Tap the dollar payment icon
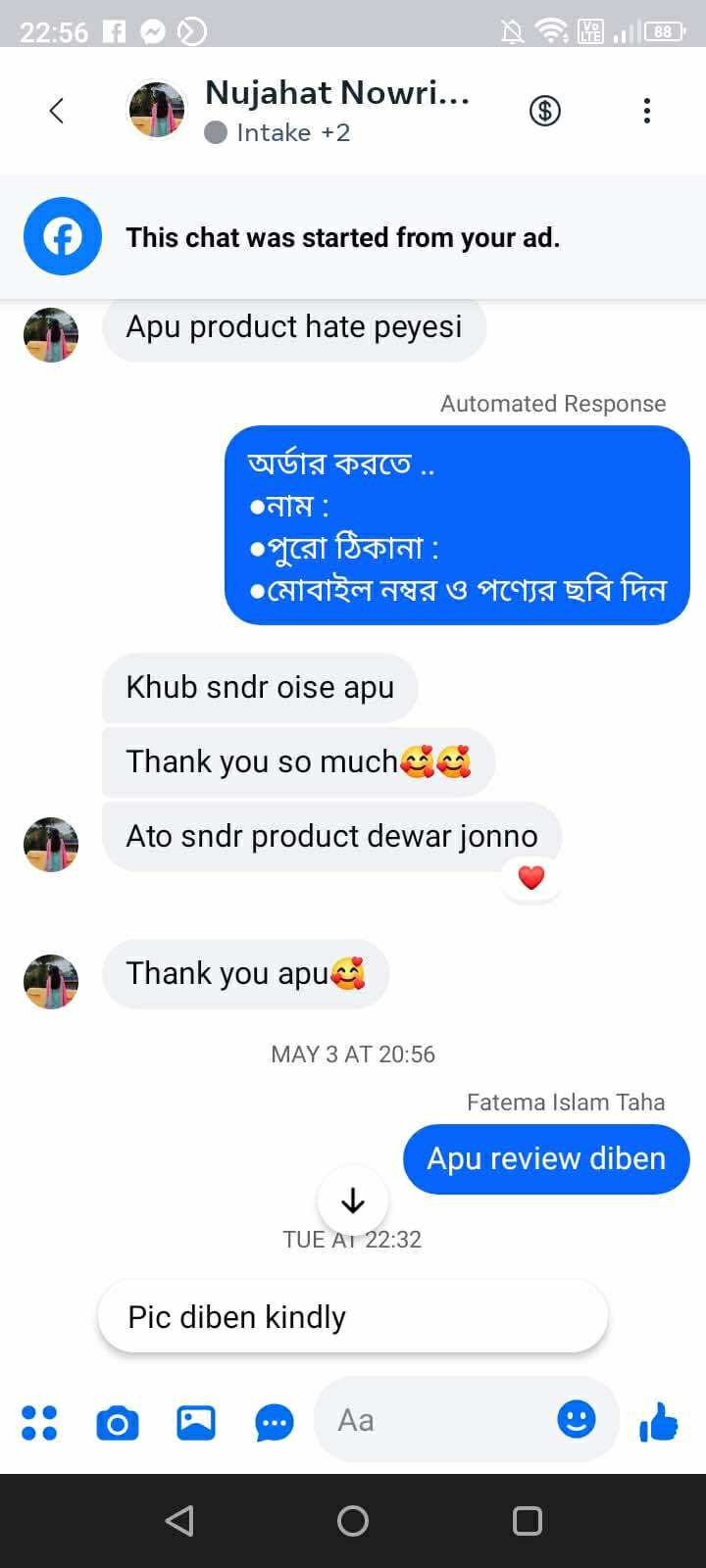 pos(545,111)
